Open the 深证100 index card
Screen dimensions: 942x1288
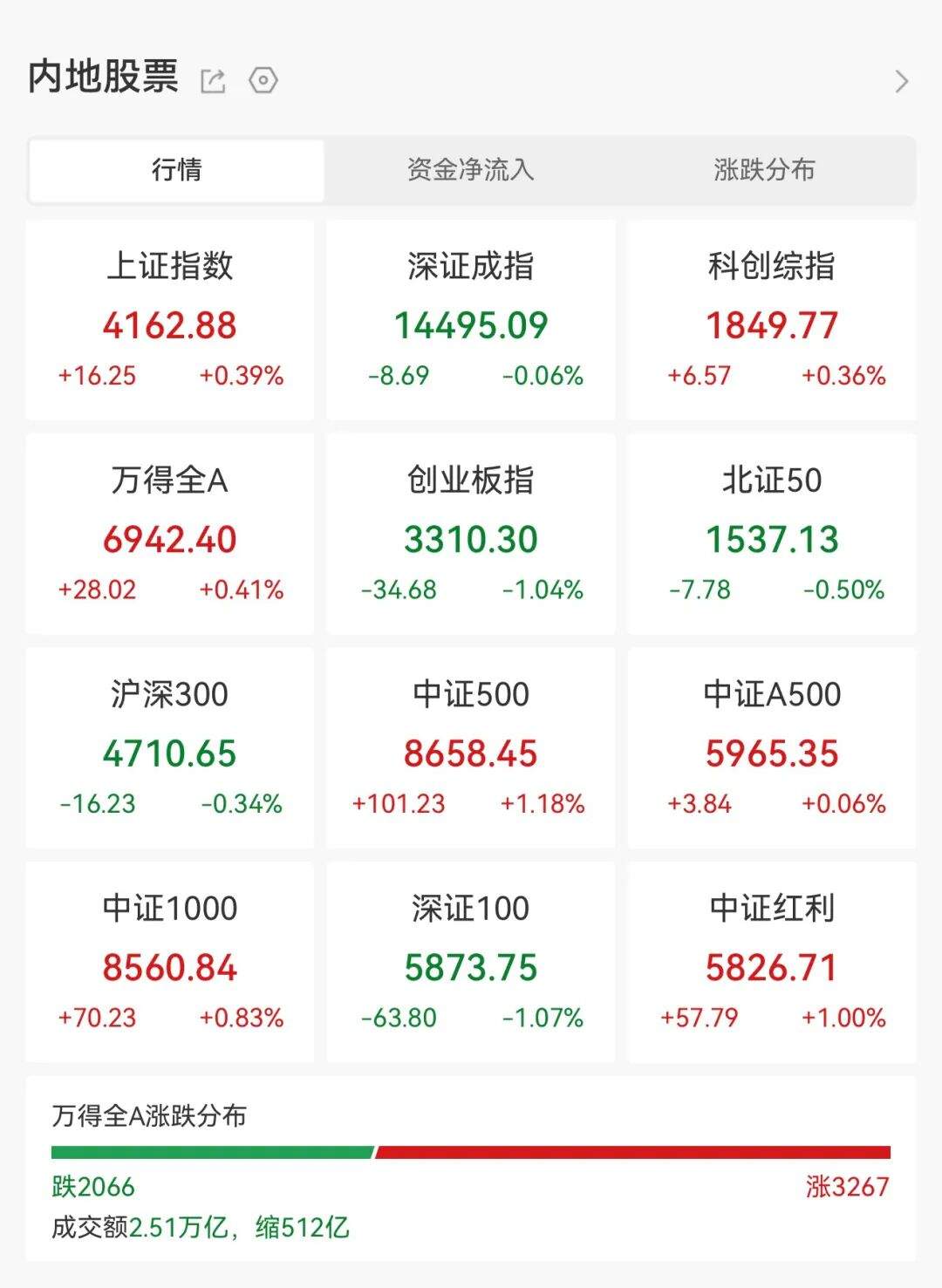tap(471, 959)
